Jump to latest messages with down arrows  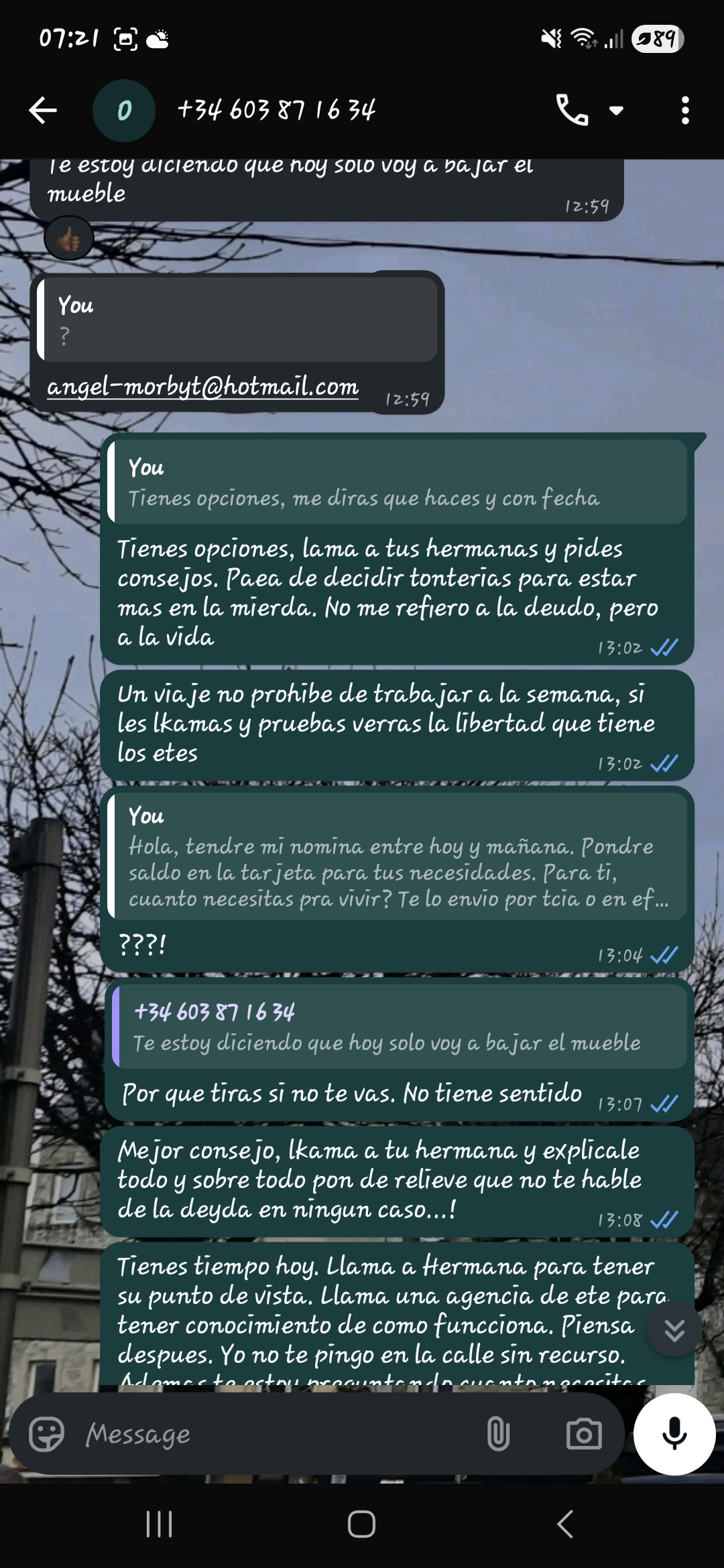(x=674, y=1330)
